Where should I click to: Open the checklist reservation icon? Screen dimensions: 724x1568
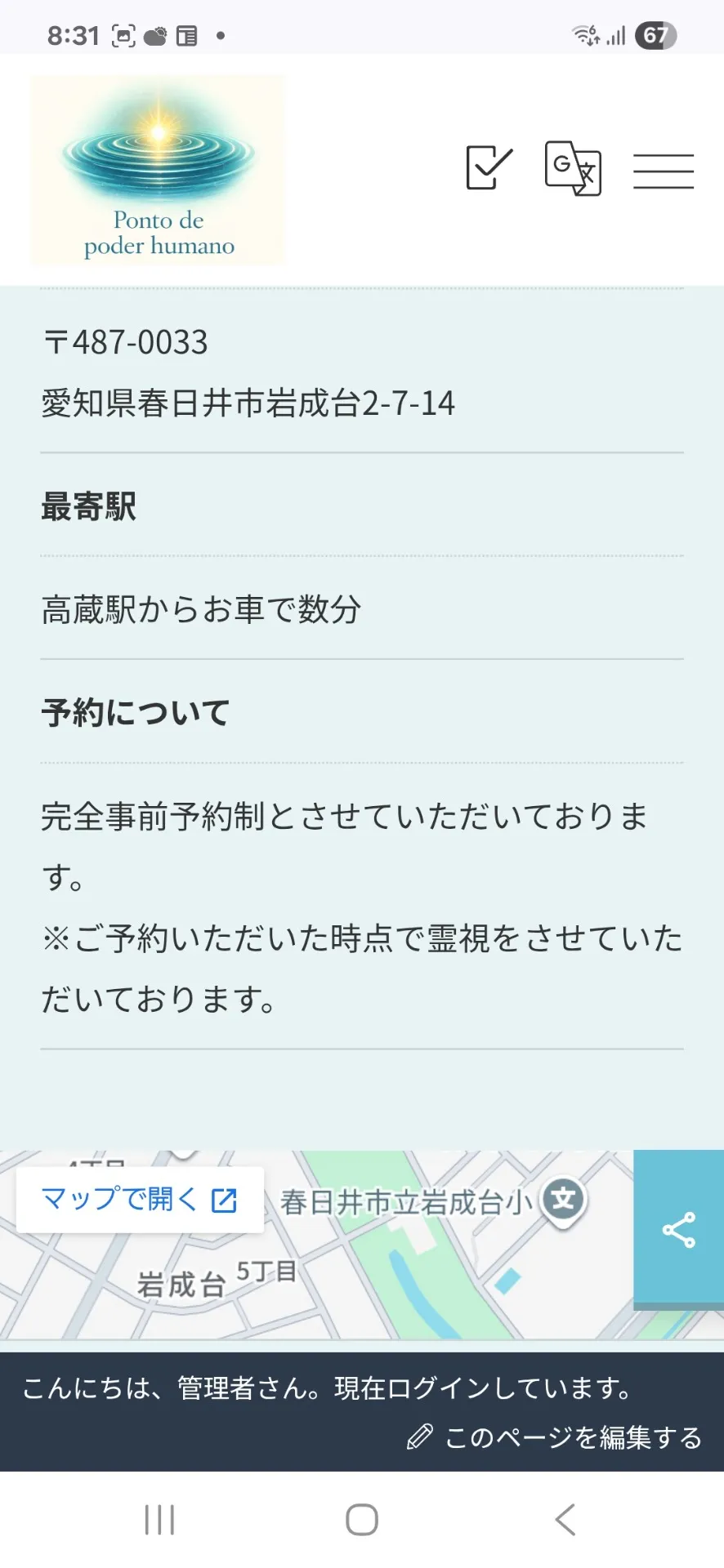[489, 167]
